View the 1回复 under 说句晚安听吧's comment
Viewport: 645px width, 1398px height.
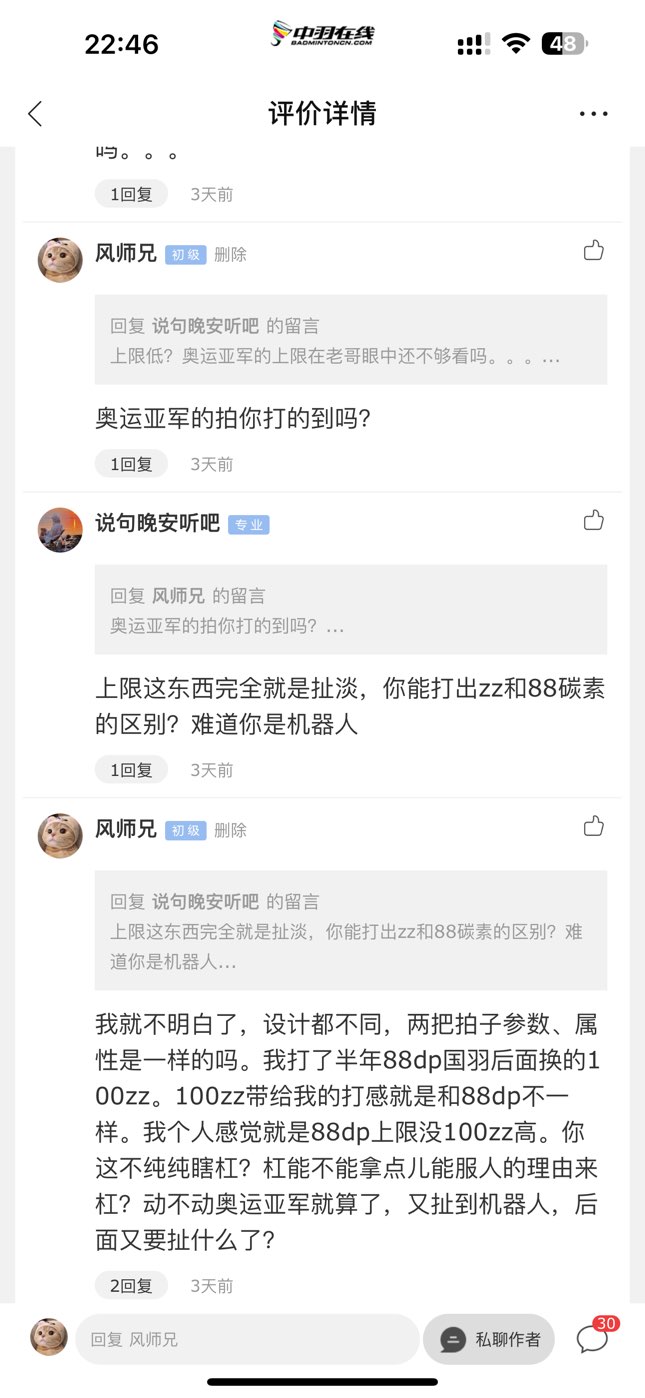pyautogui.click(x=131, y=770)
